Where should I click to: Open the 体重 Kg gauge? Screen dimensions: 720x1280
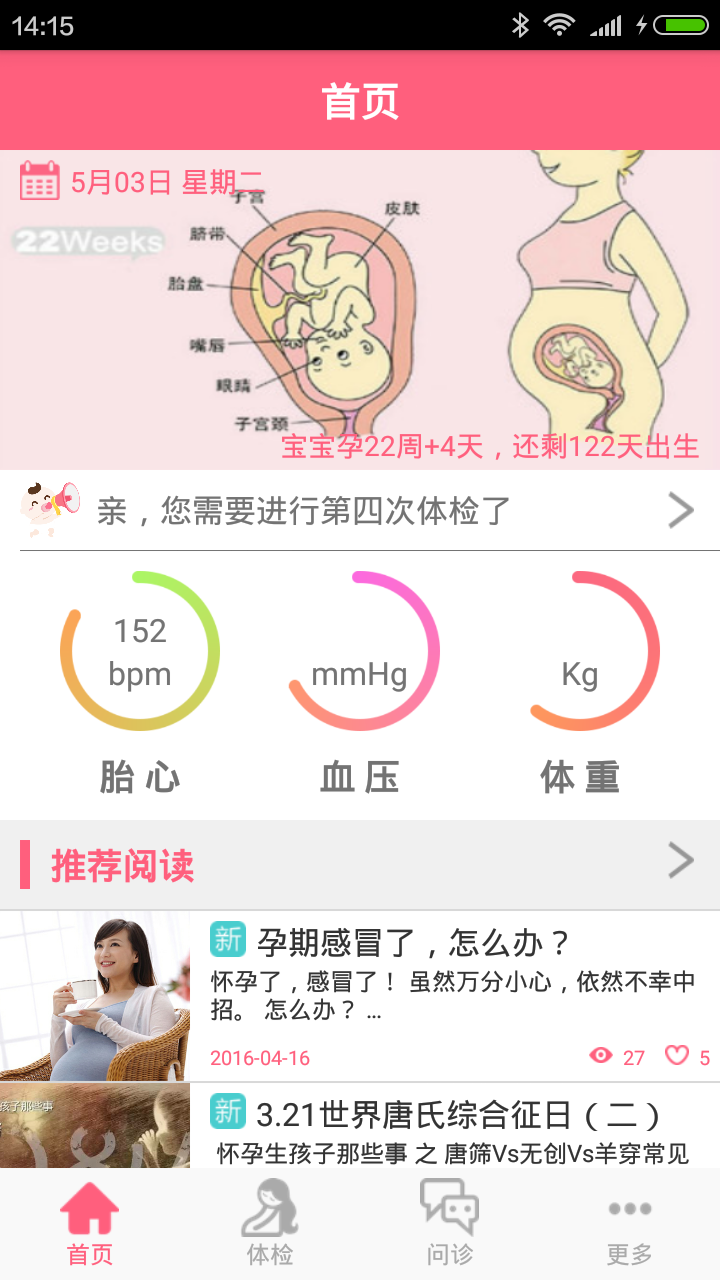click(x=580, y=651)
